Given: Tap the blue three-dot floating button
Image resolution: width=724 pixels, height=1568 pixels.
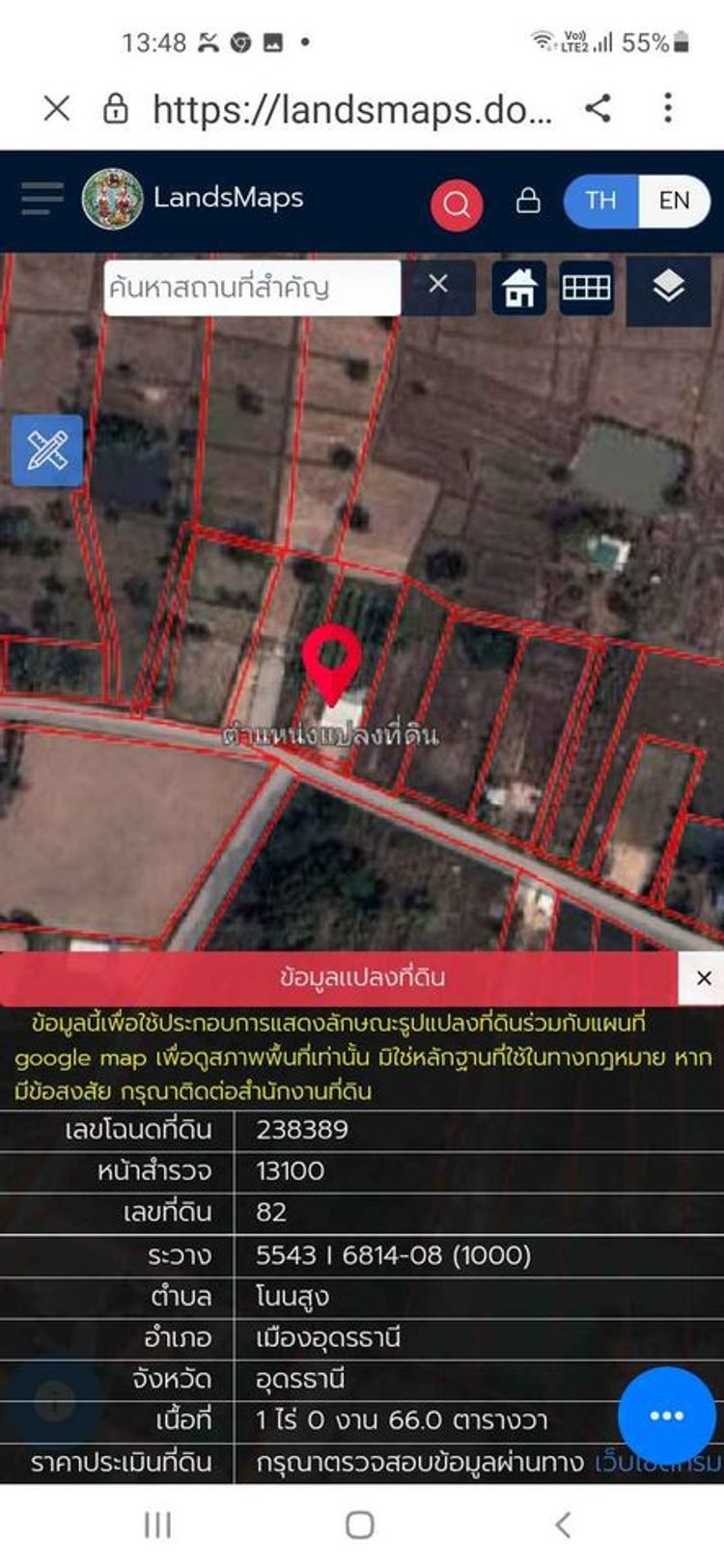Looking at the screenshot, I should click(666, 1416).
